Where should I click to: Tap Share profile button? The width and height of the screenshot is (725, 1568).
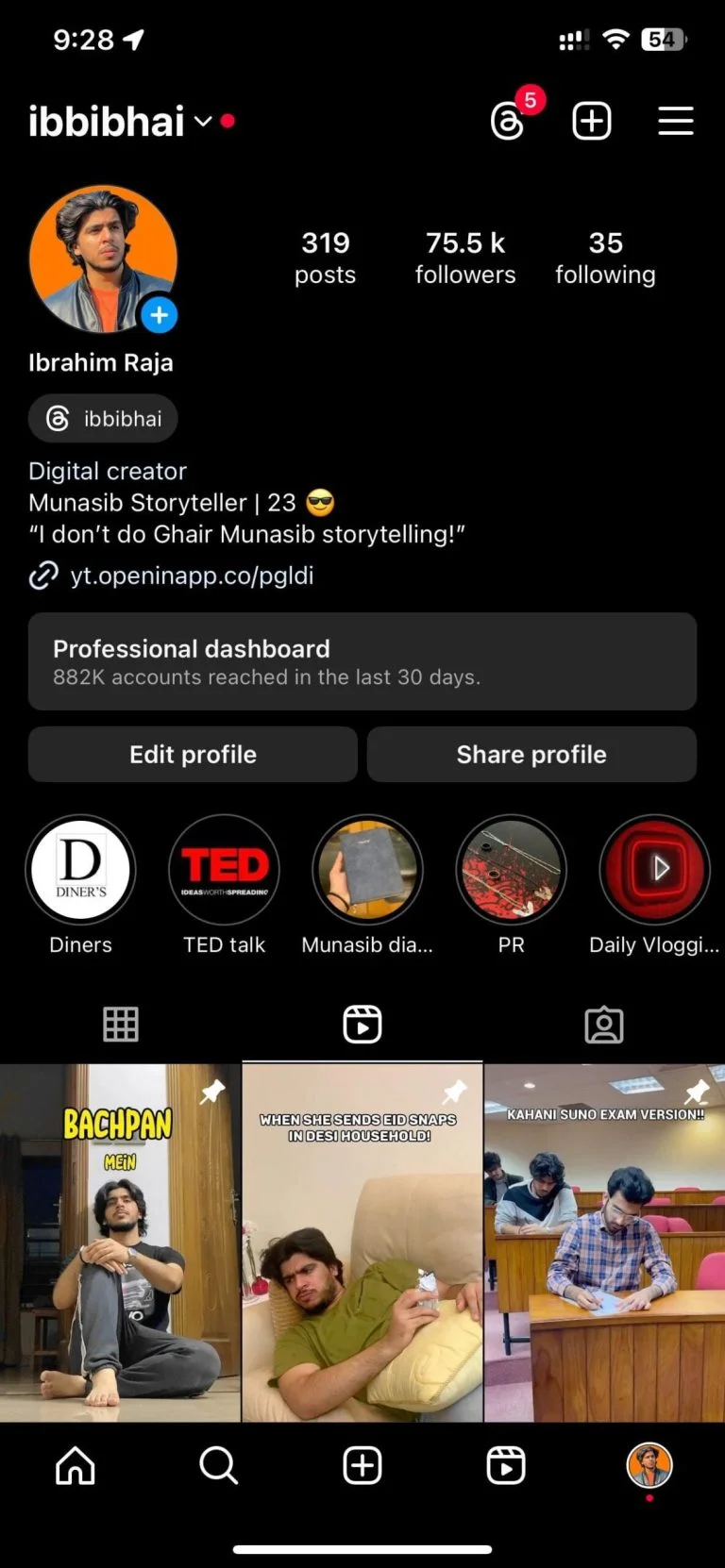[x=531, y=755]
